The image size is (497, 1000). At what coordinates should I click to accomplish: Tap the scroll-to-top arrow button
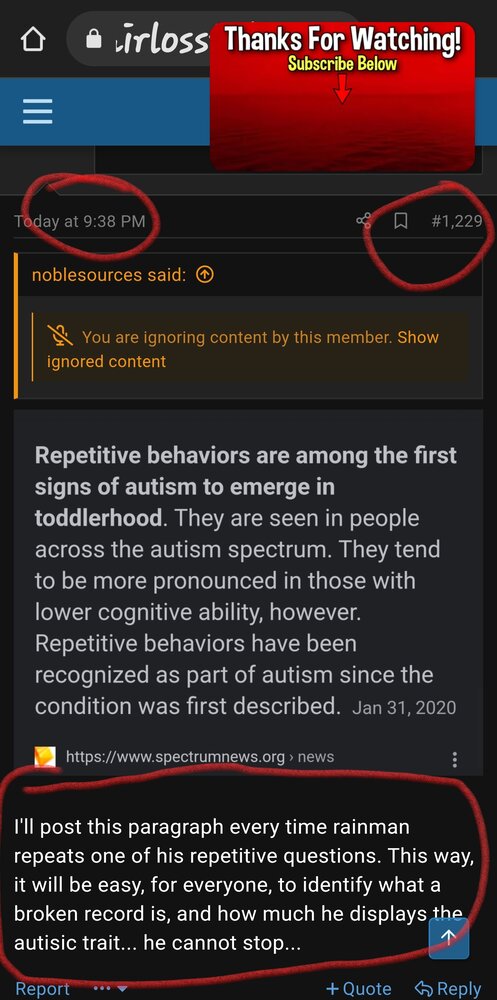449,938
